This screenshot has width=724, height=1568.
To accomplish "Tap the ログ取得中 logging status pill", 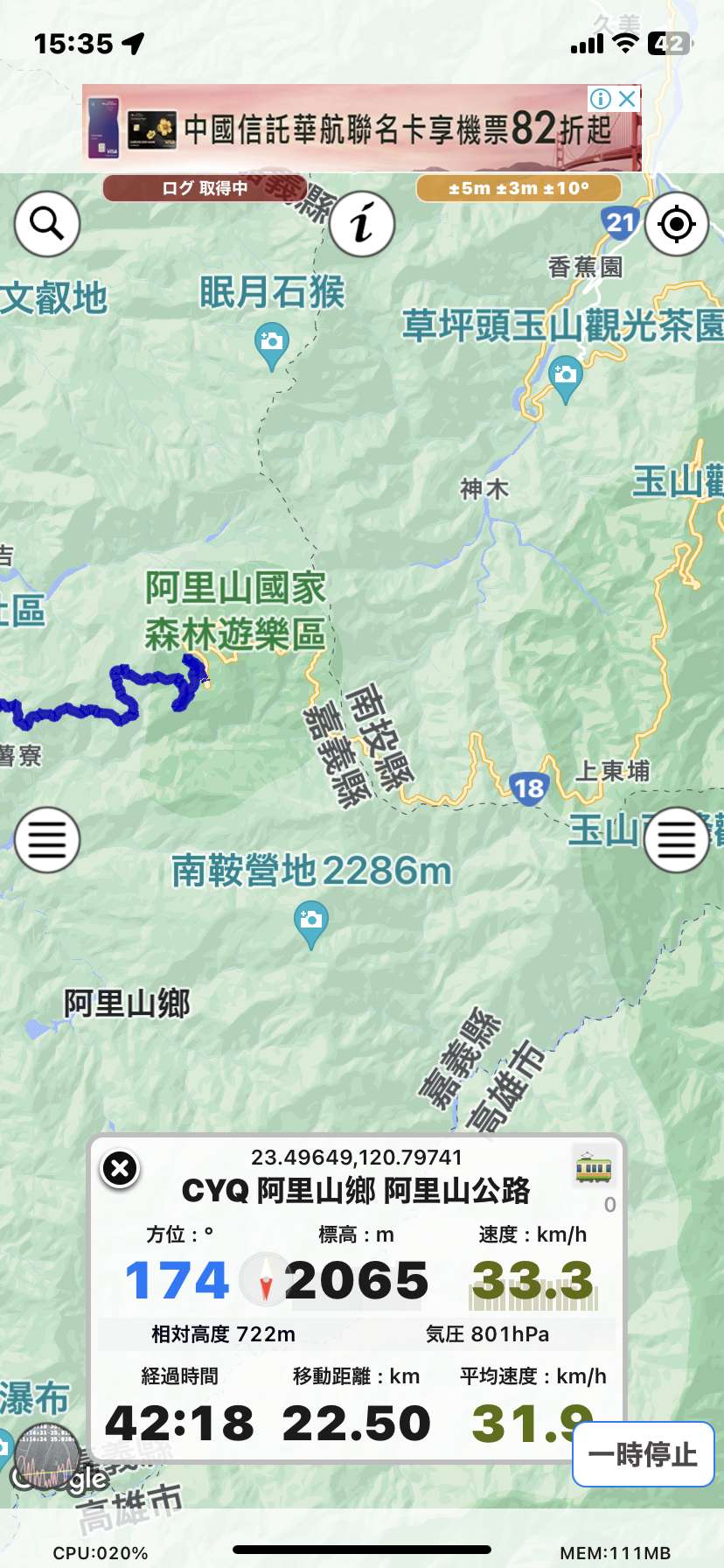I will 205,188.
